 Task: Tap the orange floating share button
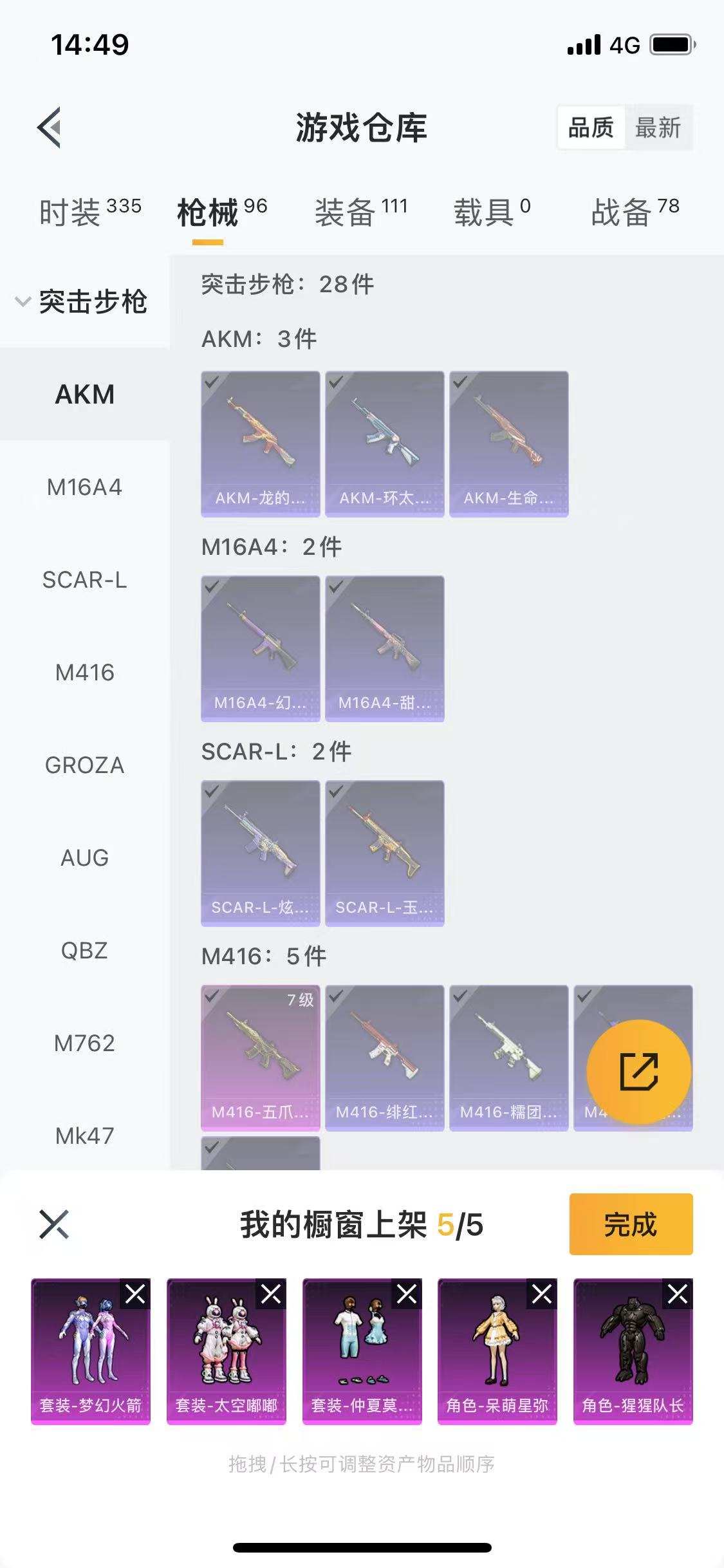638,1072
